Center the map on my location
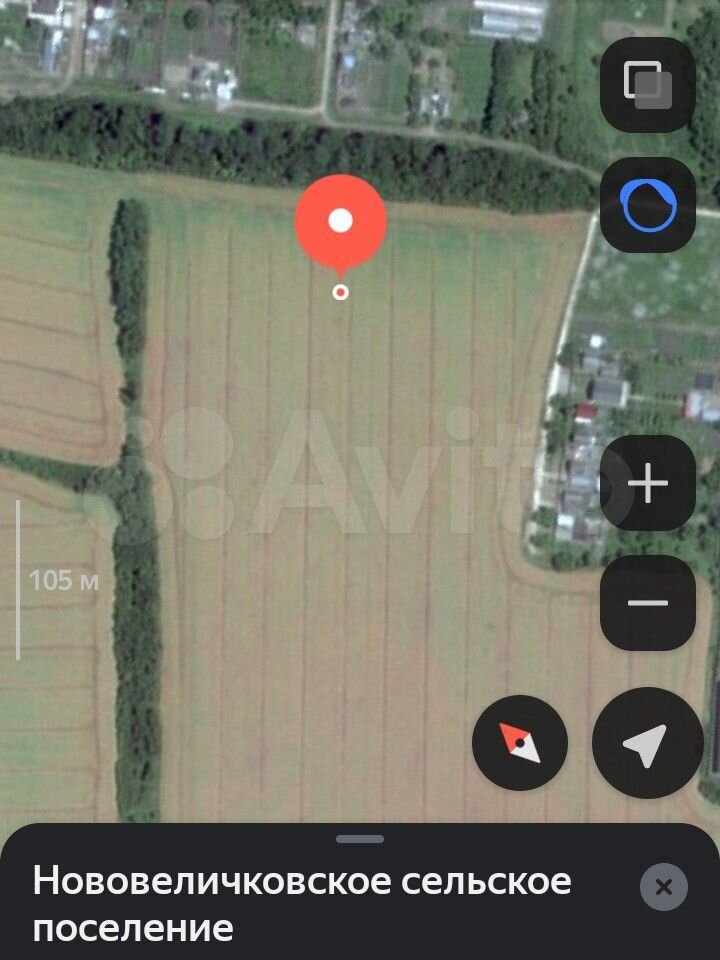720x960 pixels. pyautogui.click(x=645, y=743)
